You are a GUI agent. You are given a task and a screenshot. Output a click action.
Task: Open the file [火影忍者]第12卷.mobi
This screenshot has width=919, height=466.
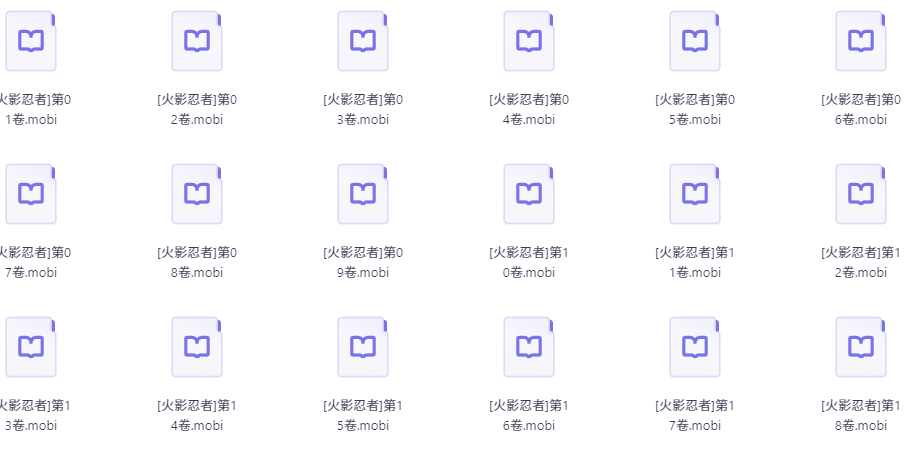pos(861,195)
